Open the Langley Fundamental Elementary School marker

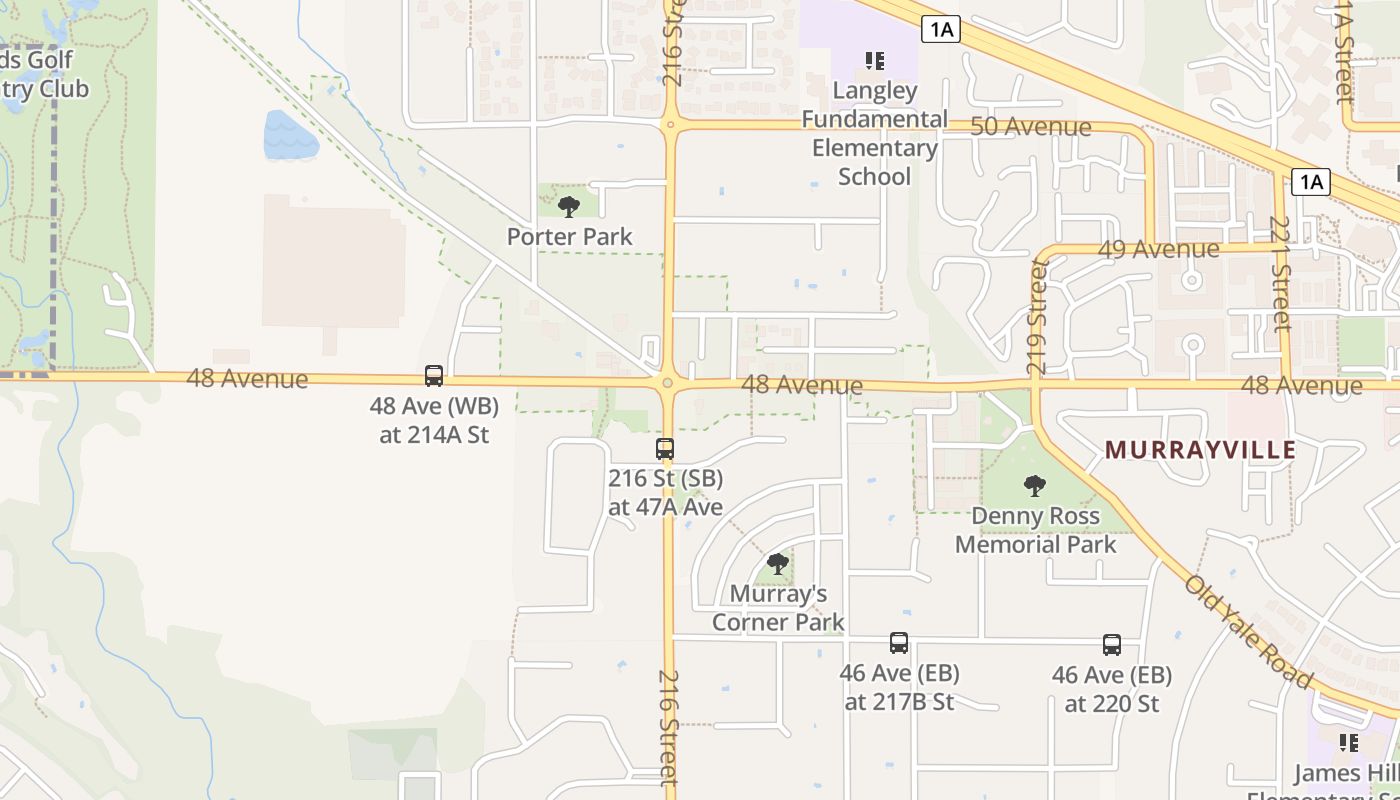(875, 61)
